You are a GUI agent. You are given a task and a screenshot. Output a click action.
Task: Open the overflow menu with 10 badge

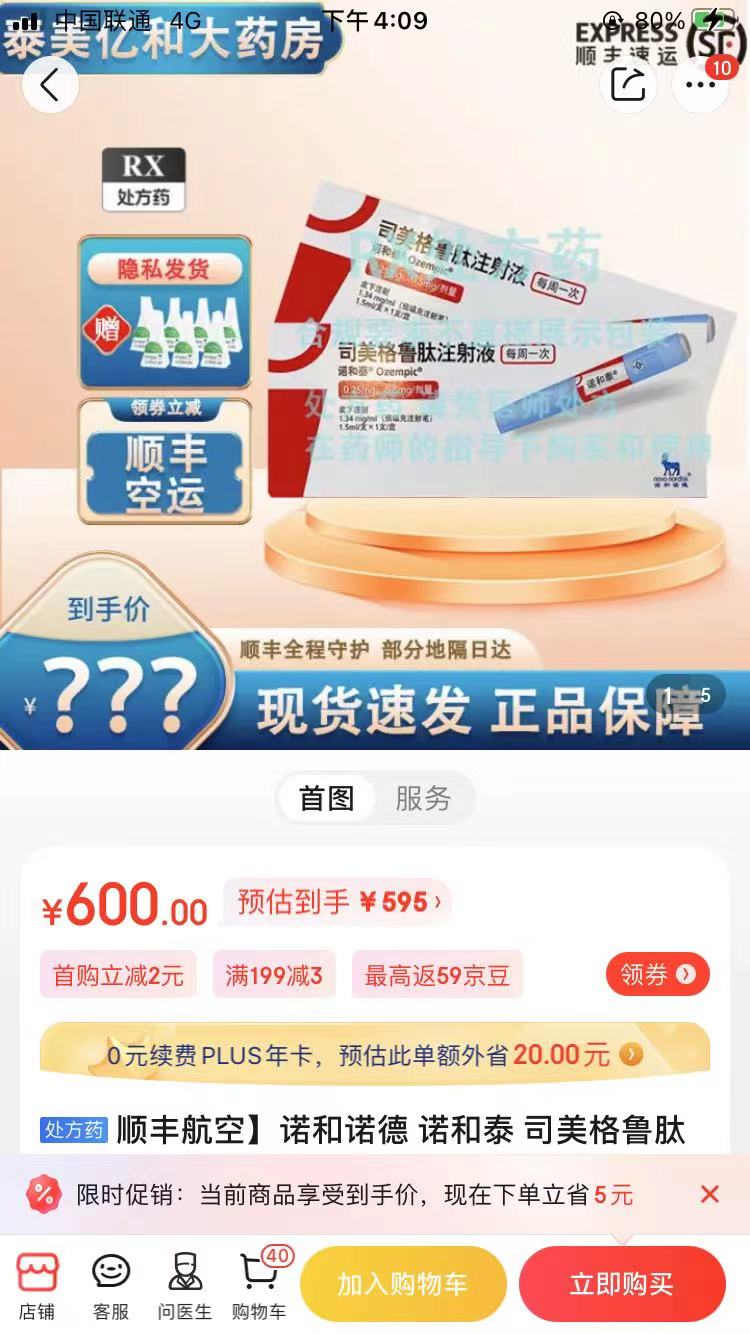[700, 86]
